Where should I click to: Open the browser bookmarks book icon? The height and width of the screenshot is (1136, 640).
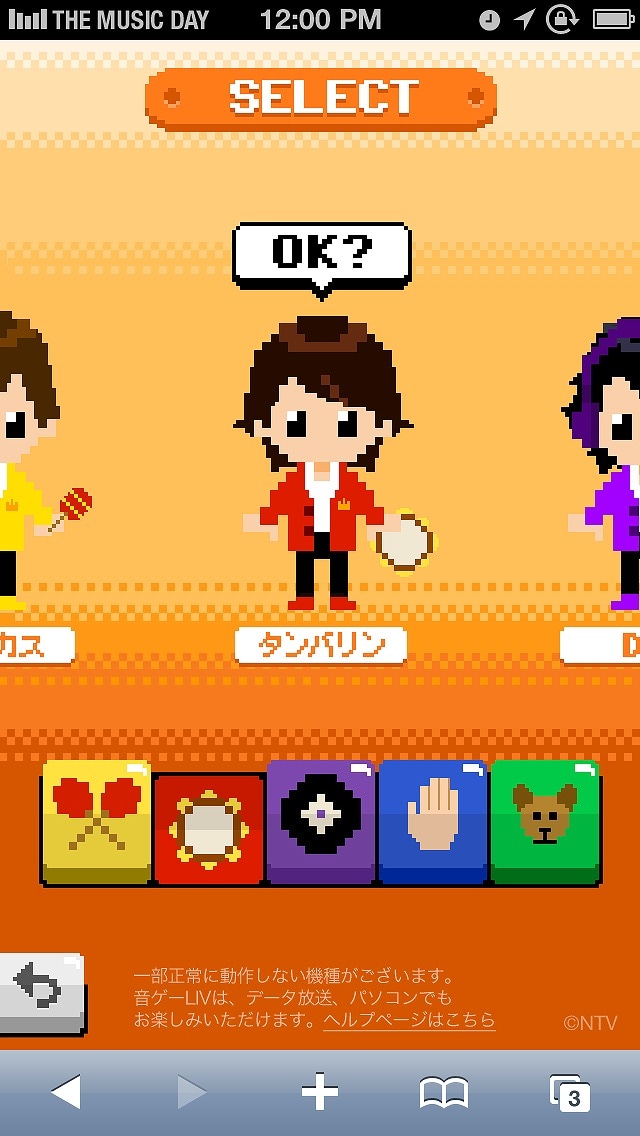[444, 1092]
